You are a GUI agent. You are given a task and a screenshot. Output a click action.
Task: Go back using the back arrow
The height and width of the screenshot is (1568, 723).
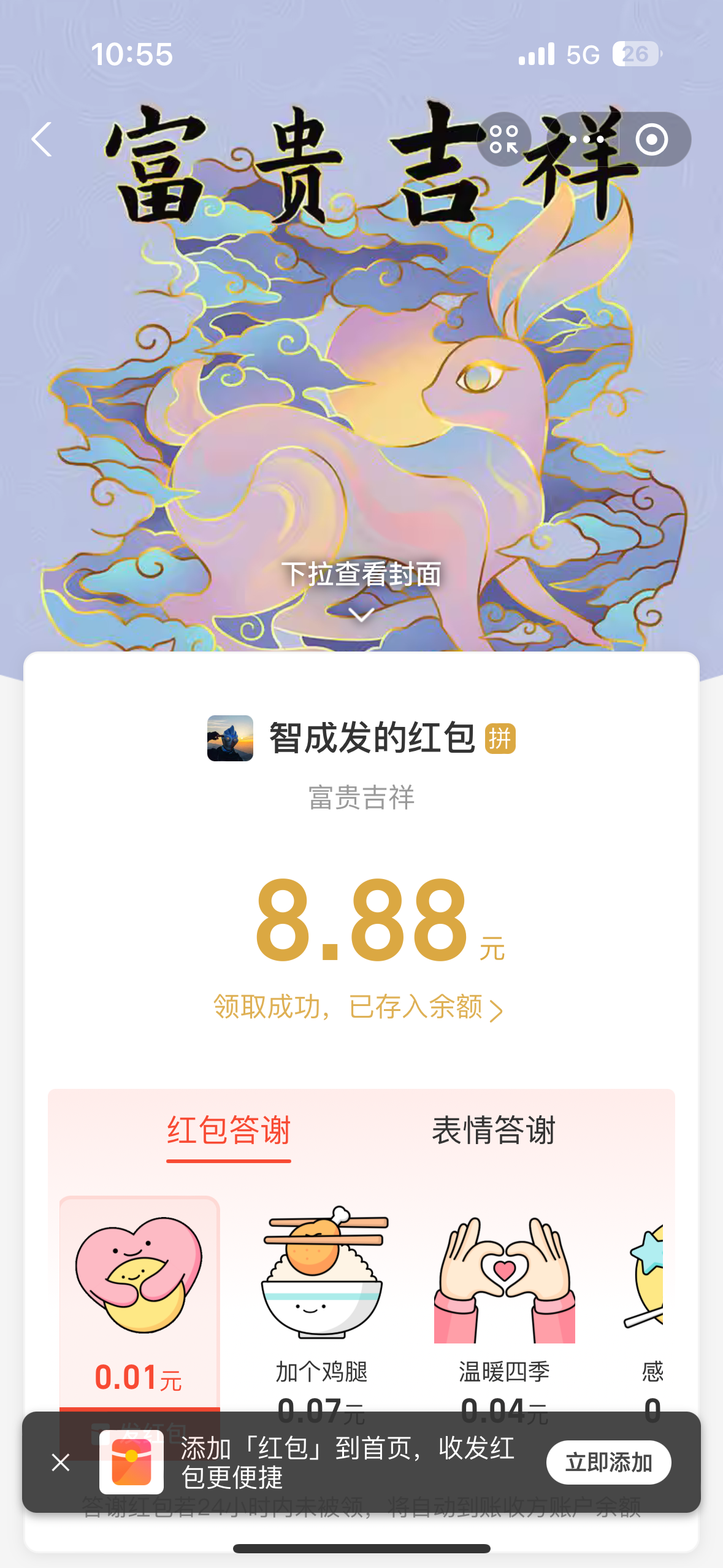(42, 140)
